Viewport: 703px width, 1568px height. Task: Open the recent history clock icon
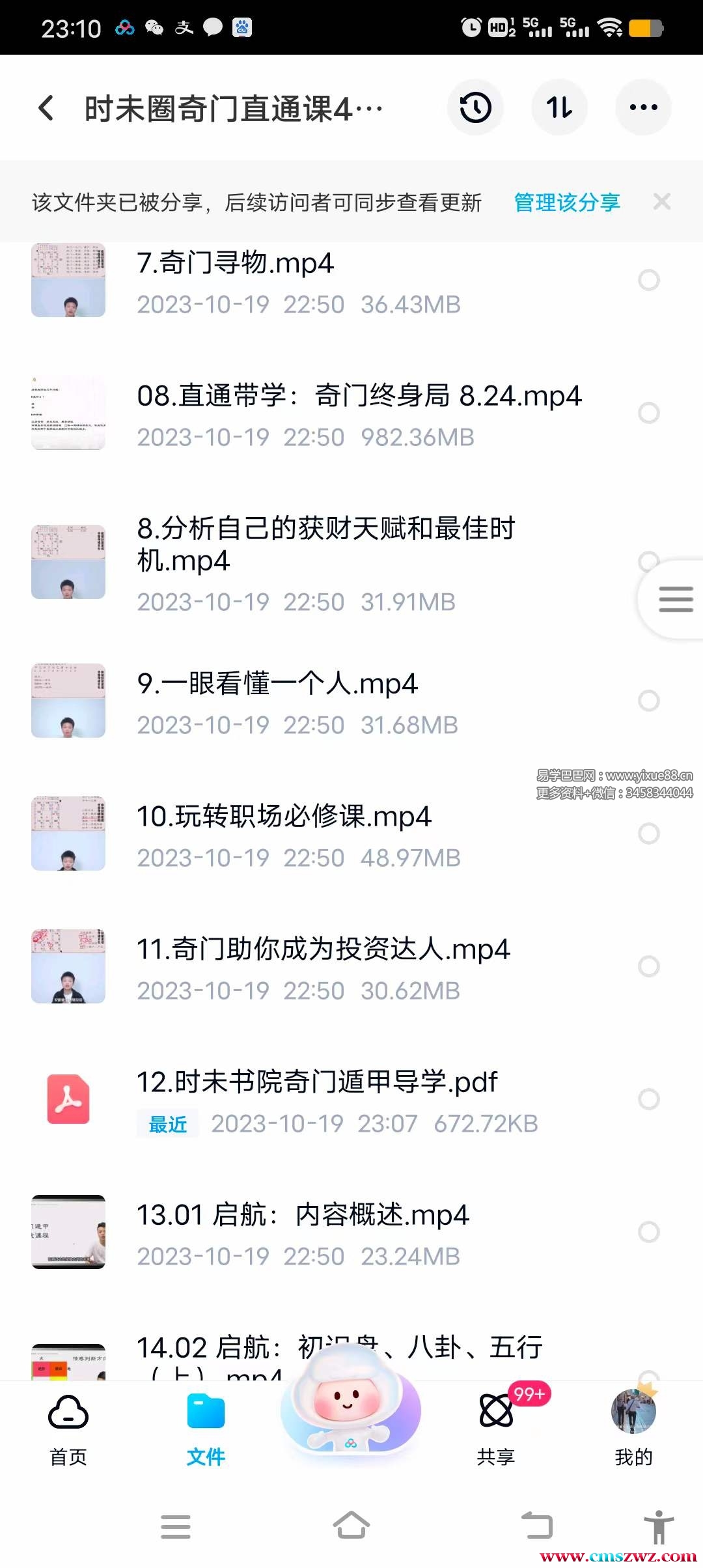coord(475,108)
